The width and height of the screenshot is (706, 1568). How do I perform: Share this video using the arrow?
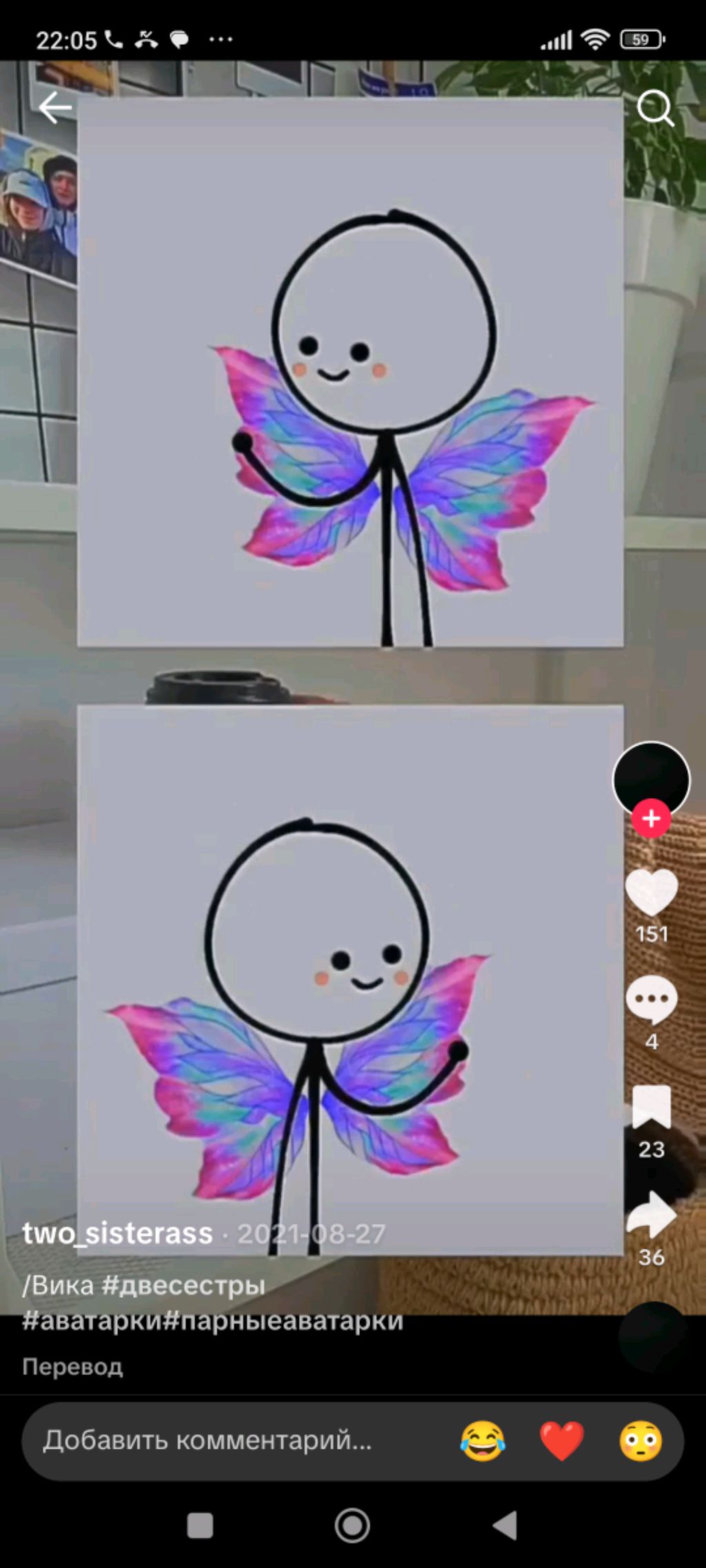651,1214
